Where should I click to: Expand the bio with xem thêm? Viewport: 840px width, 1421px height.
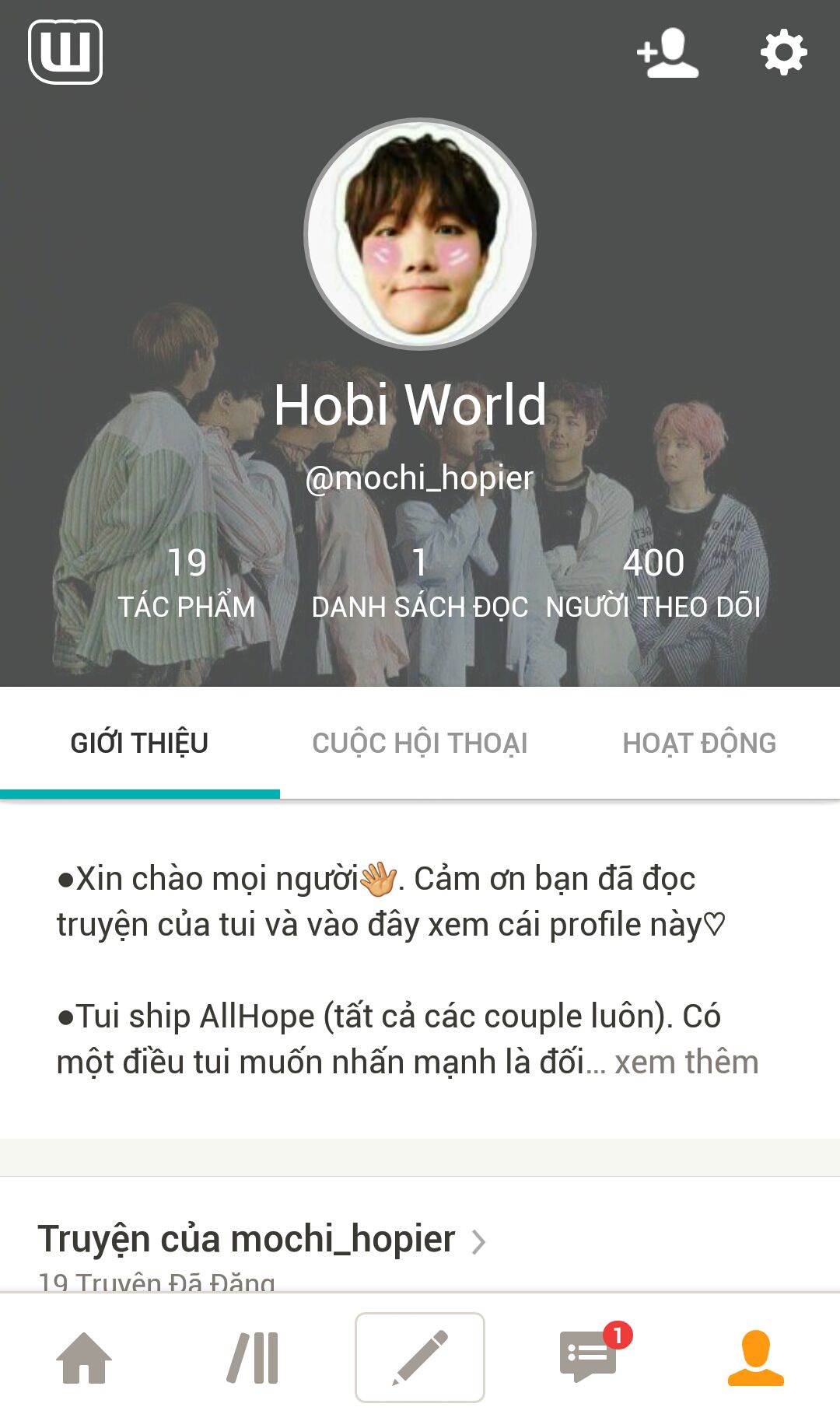tap(686, 1062)
